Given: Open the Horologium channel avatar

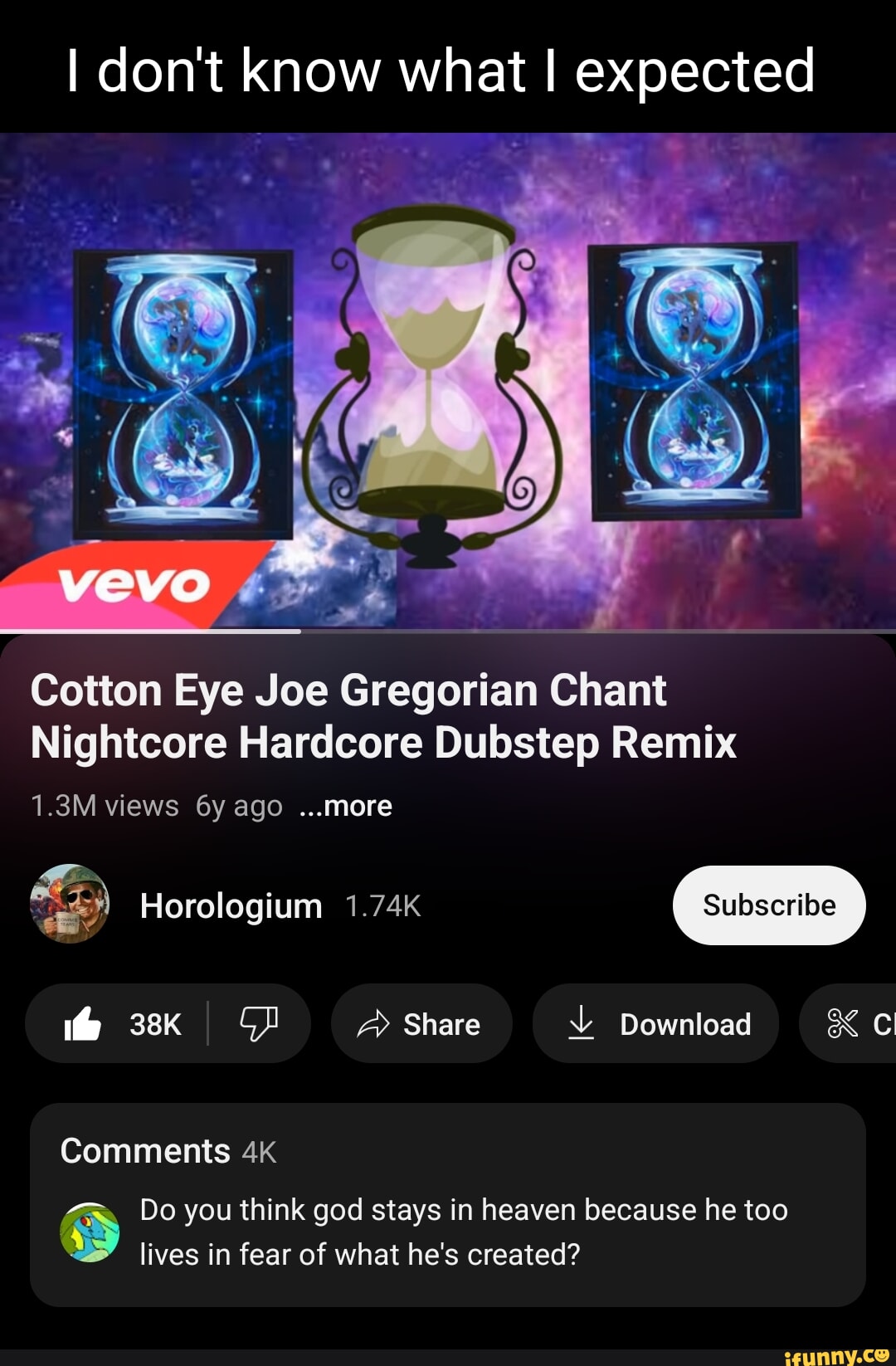Looking at the screenshot, I should tap(70, 905).
